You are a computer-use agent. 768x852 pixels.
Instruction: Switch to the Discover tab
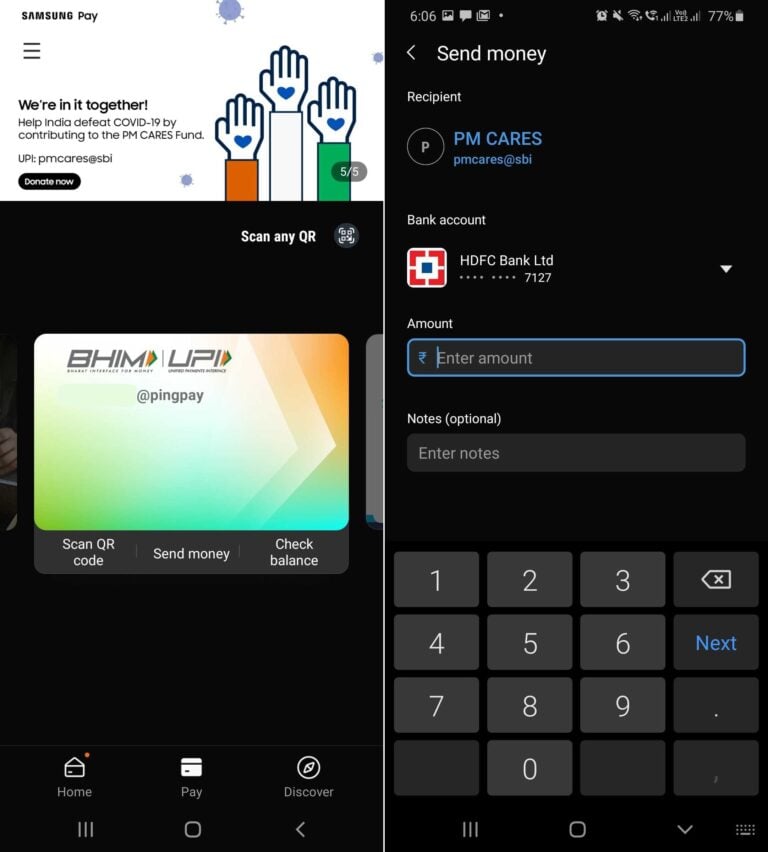[x=308, y=777]
